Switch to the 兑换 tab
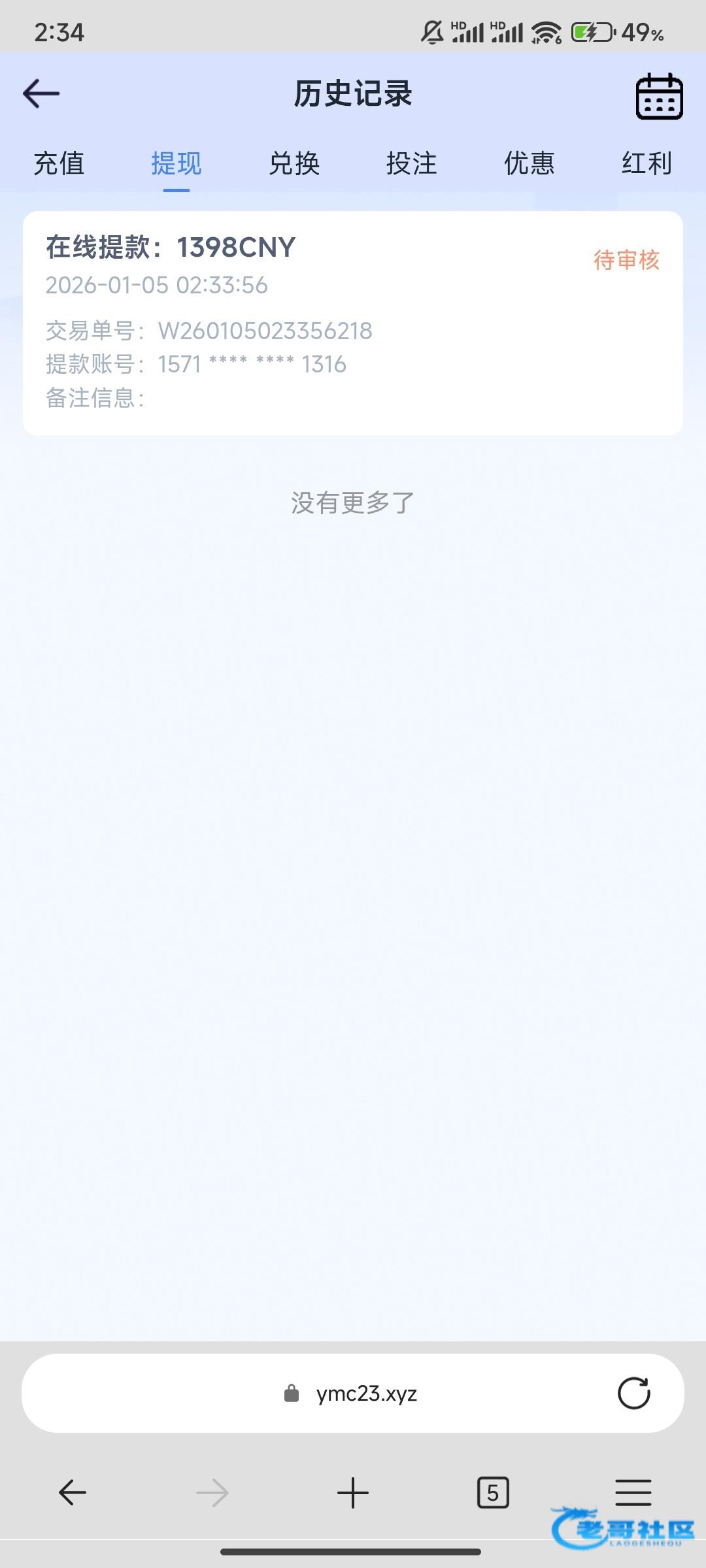The width and height of the screenshot is (706, 1568). point(294,163)
